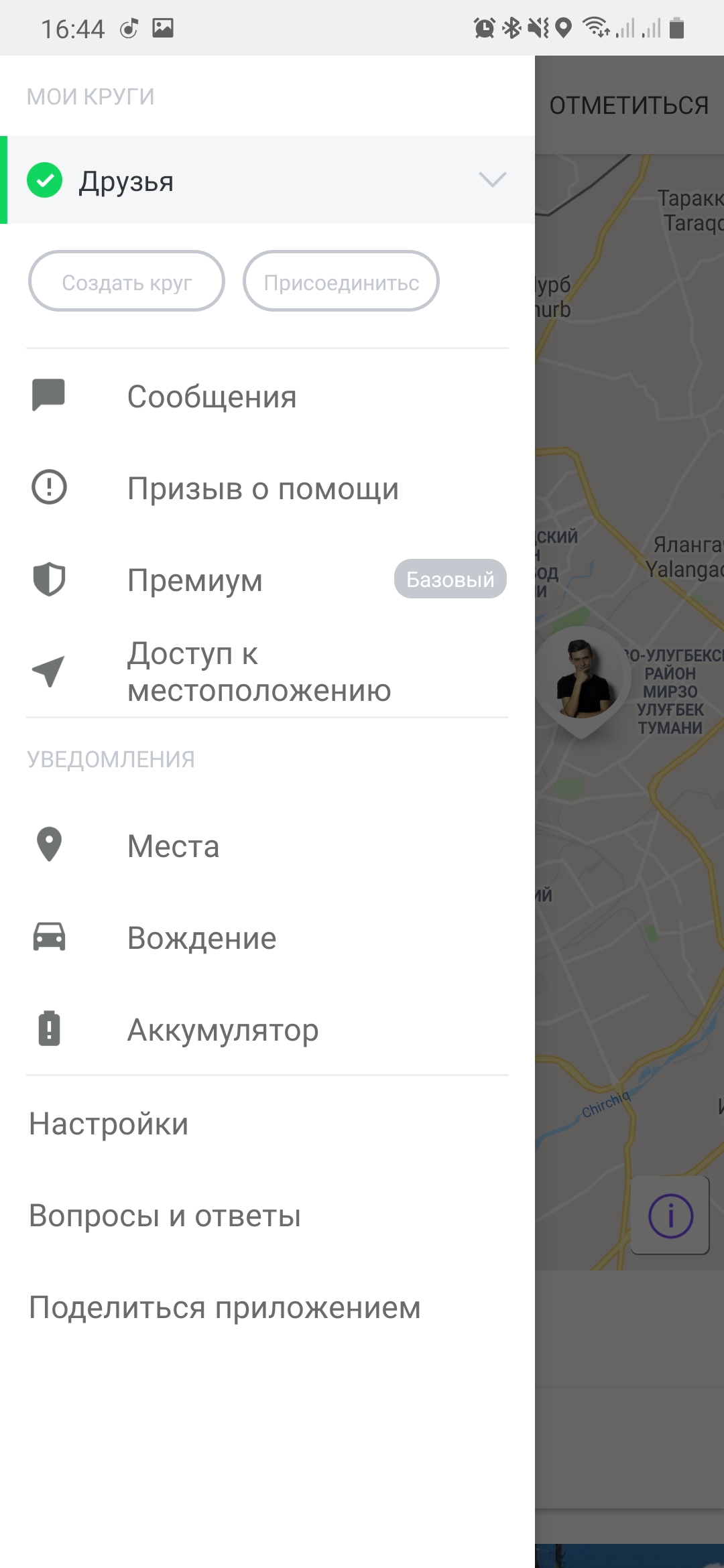Open Сообщения

212,397
